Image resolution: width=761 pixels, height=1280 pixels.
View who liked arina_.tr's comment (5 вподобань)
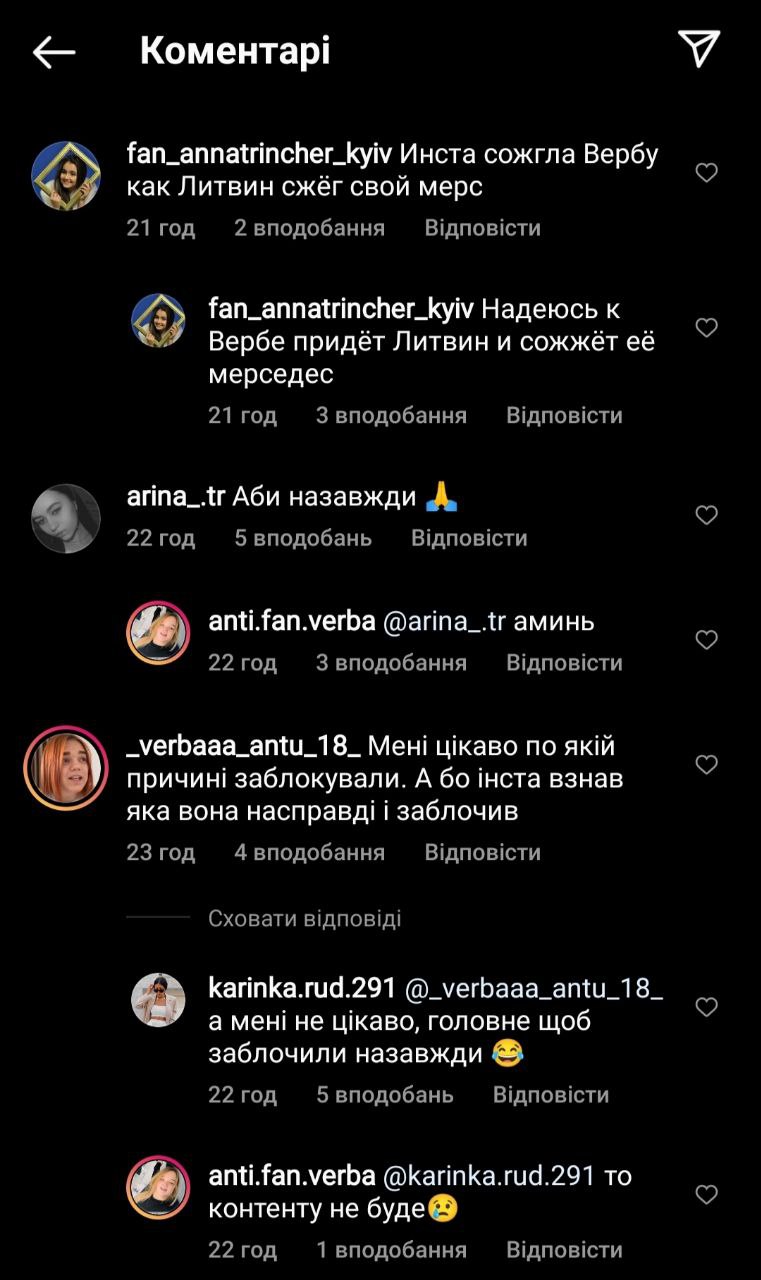(302, 538)
